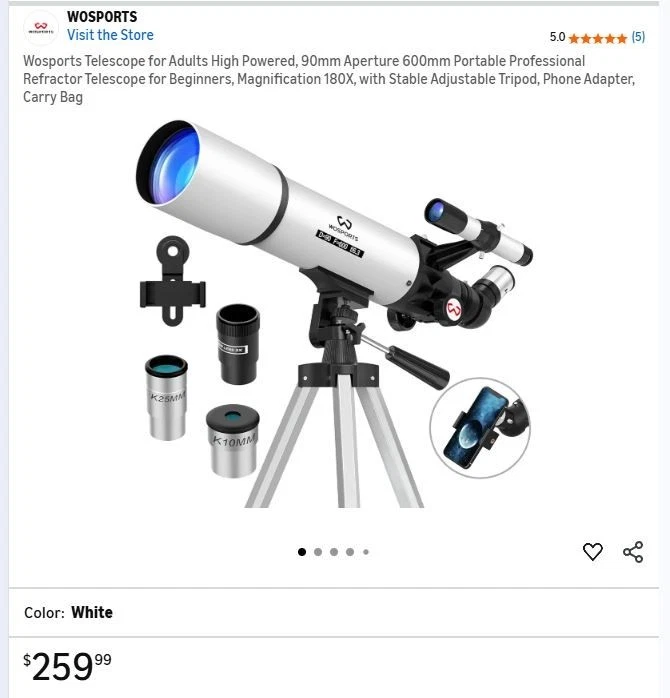Jump to the second image indicator dot

pos(318,551)
